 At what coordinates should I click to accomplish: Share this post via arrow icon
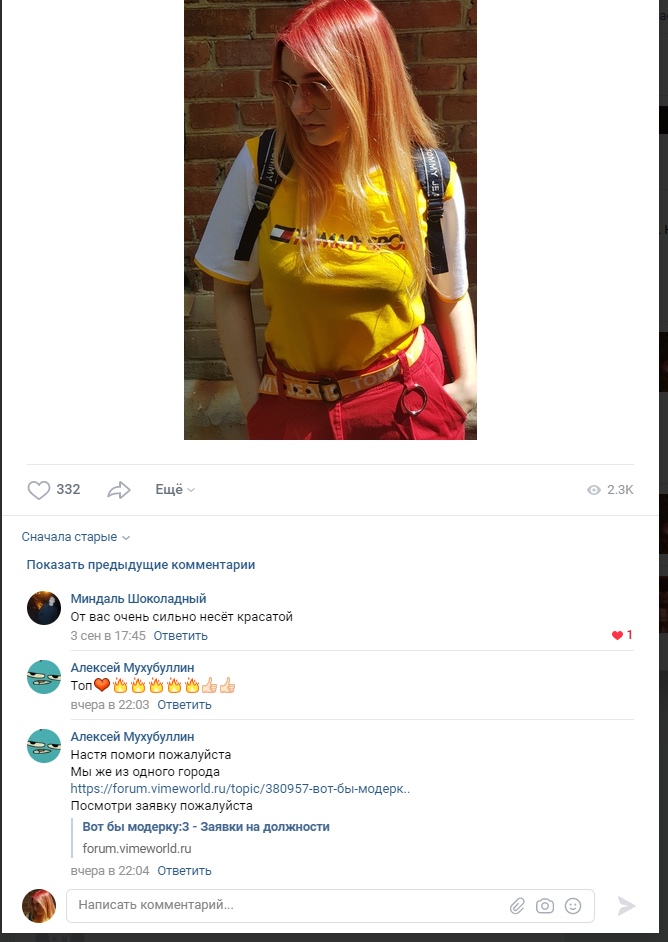(x=119, y=490)
